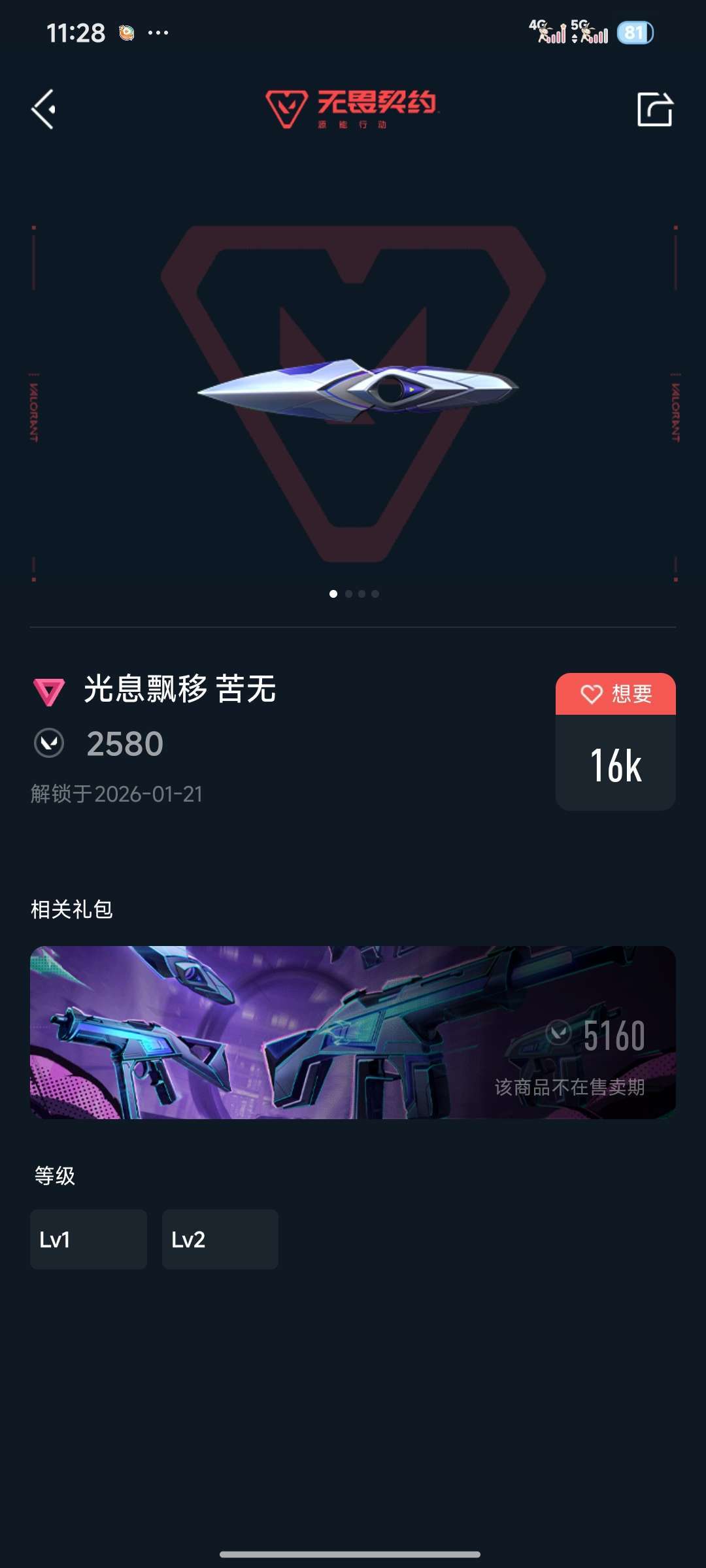Screen dimensions: 706x1568
Task: Go back using the top-left arrow
Action: point(44,109)
